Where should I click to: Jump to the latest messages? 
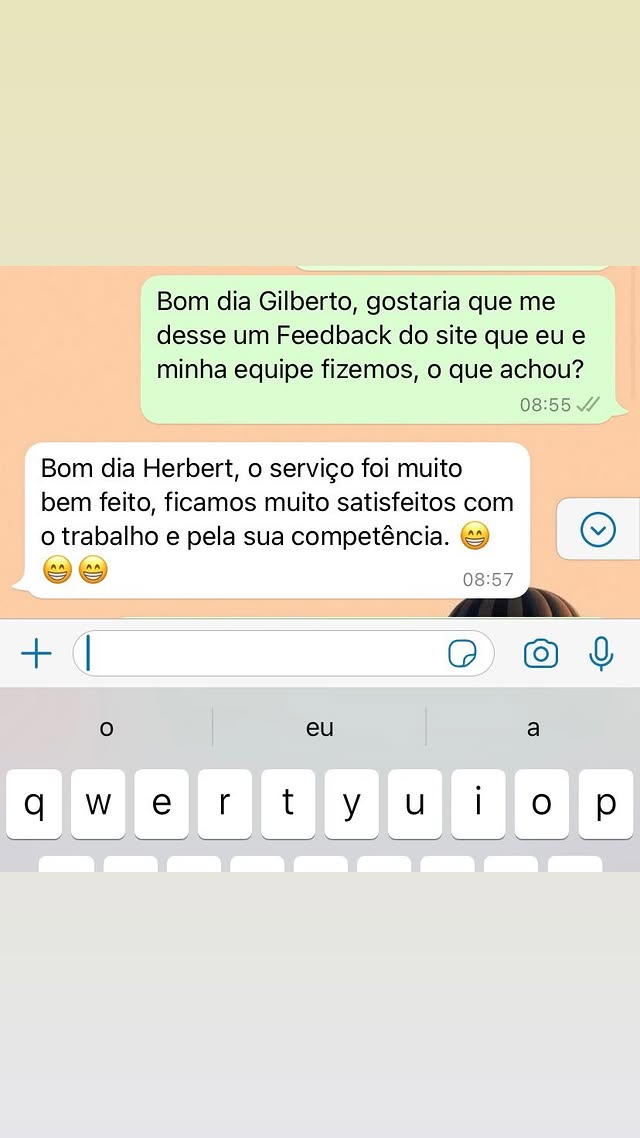[598, 529]
